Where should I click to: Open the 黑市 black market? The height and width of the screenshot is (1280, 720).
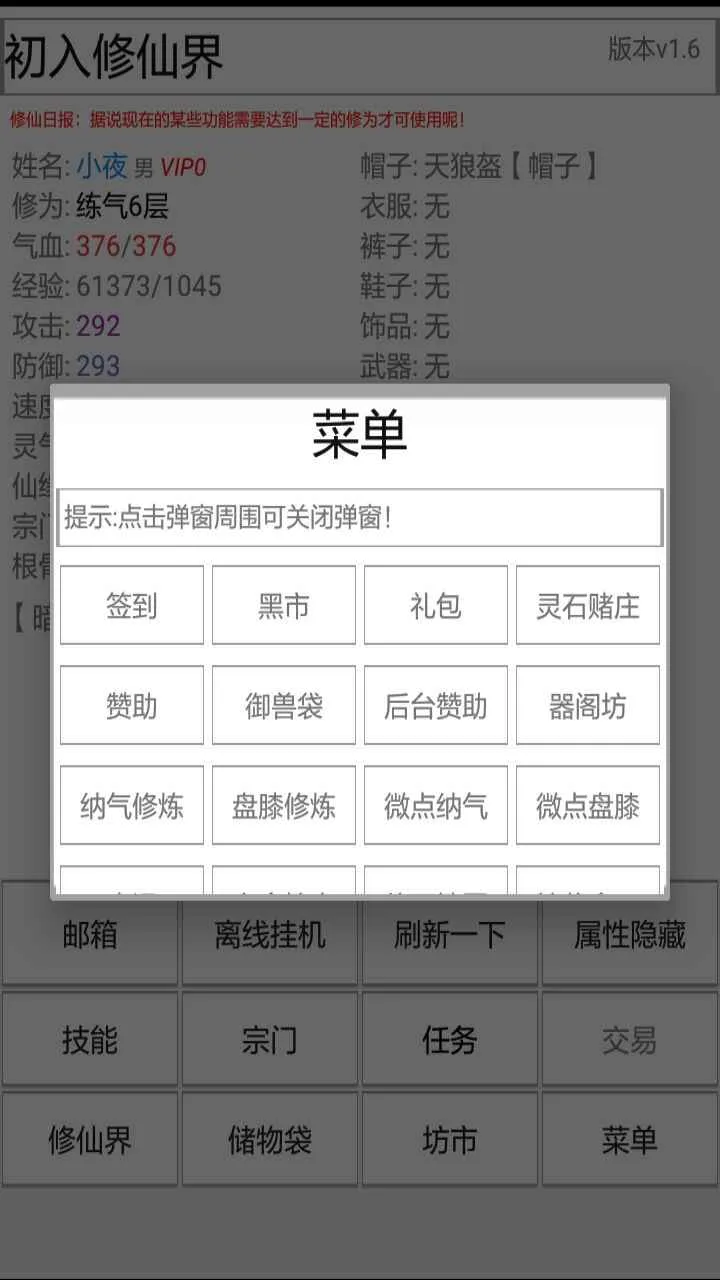pos(283,605)
